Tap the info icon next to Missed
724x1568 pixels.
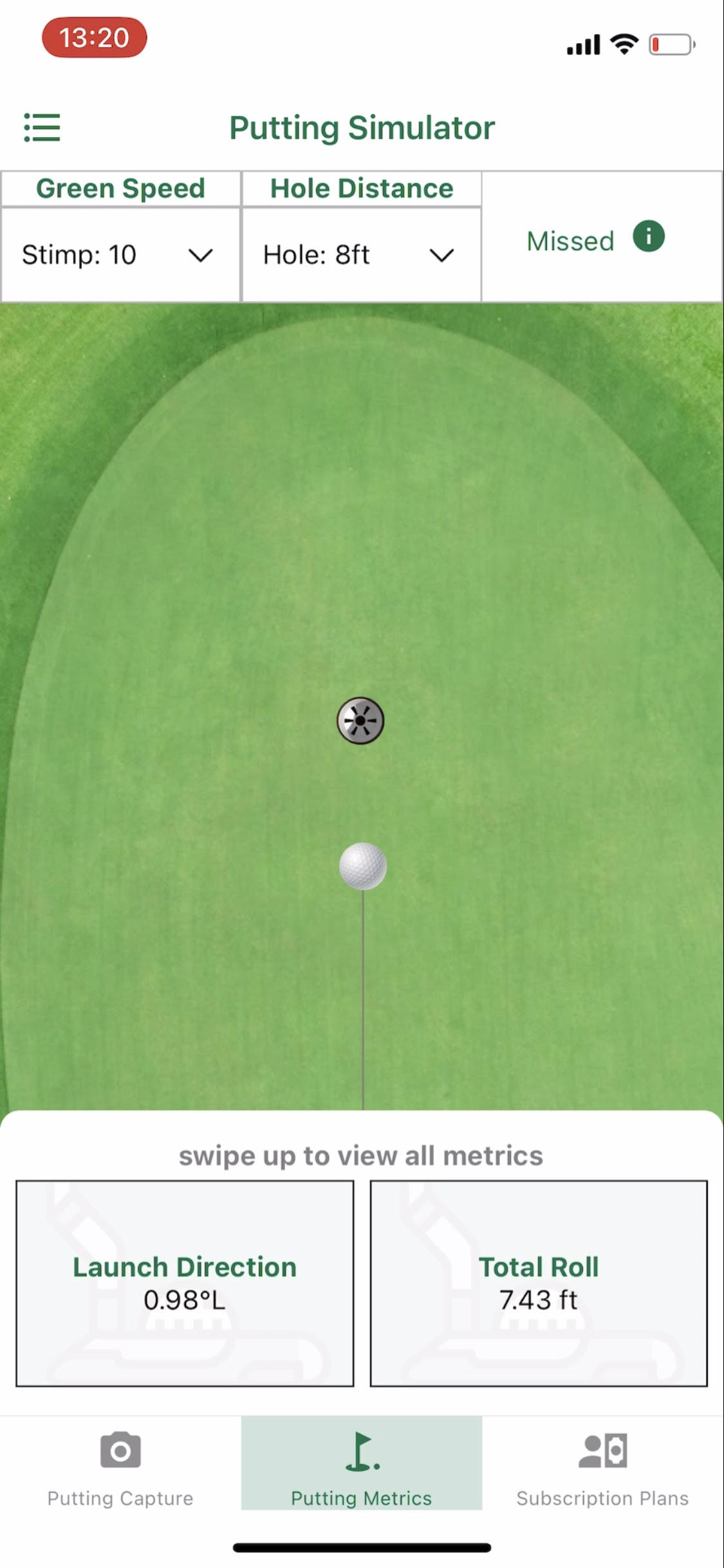[x=649, y=237]
